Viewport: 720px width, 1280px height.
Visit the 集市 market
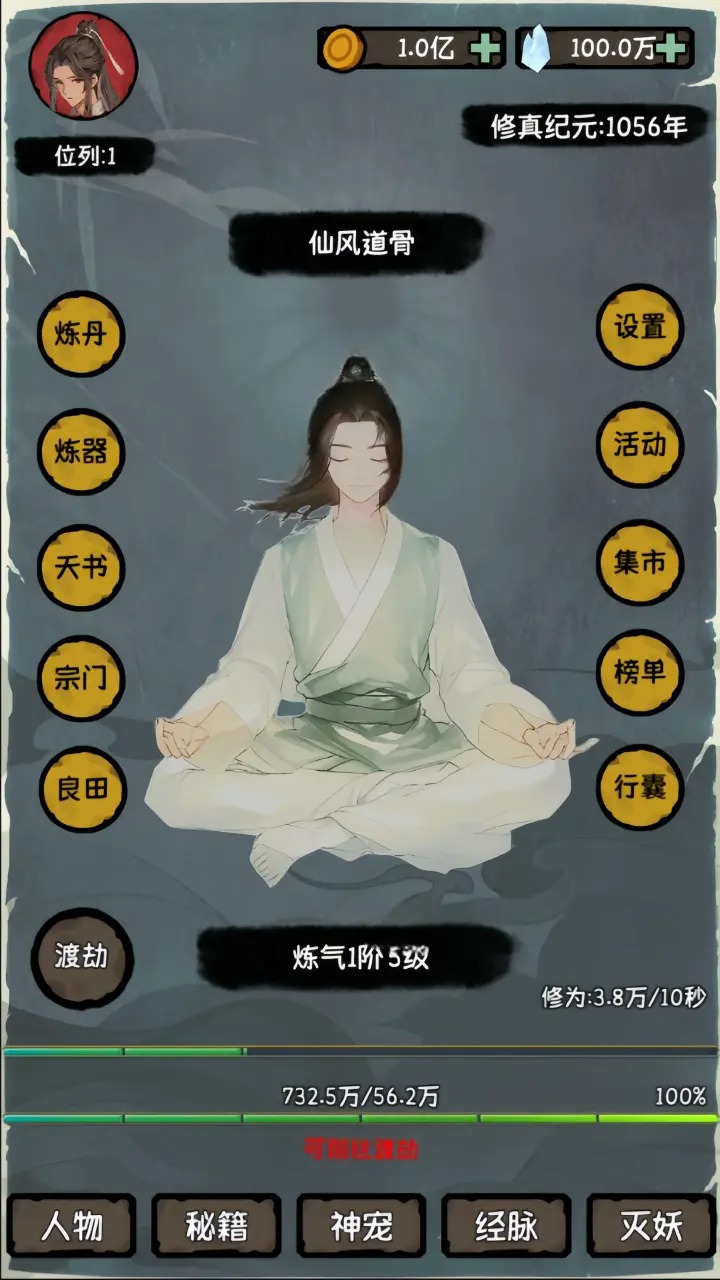click(640, 562)
